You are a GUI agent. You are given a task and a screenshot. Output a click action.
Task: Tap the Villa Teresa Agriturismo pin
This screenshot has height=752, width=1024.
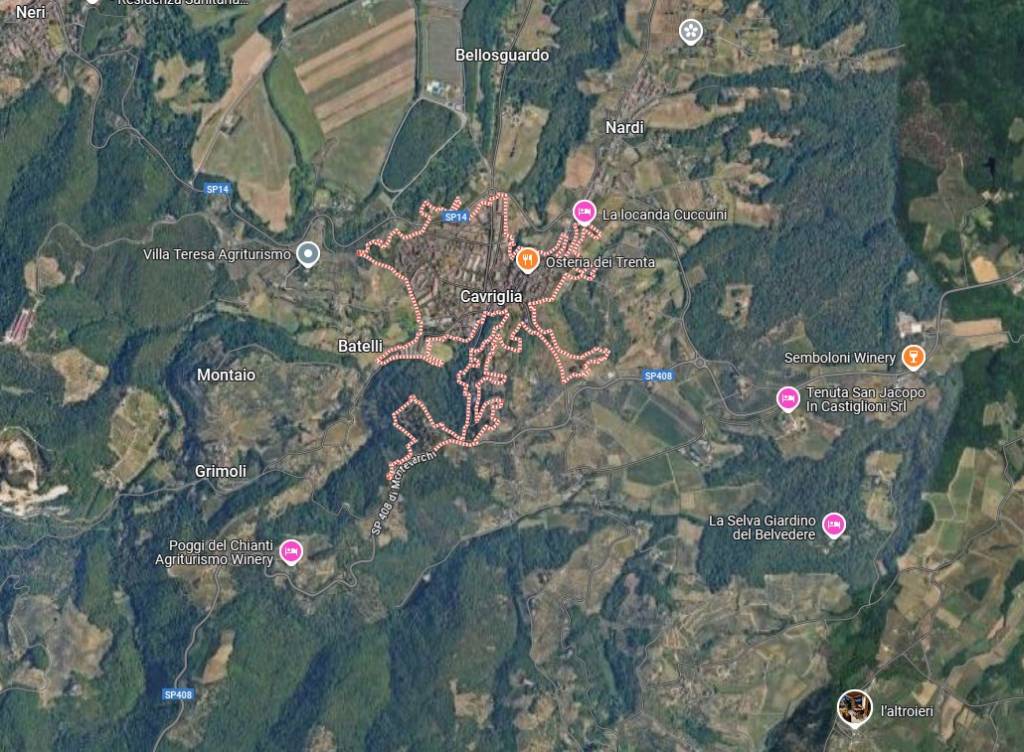(x=309, y=254)
